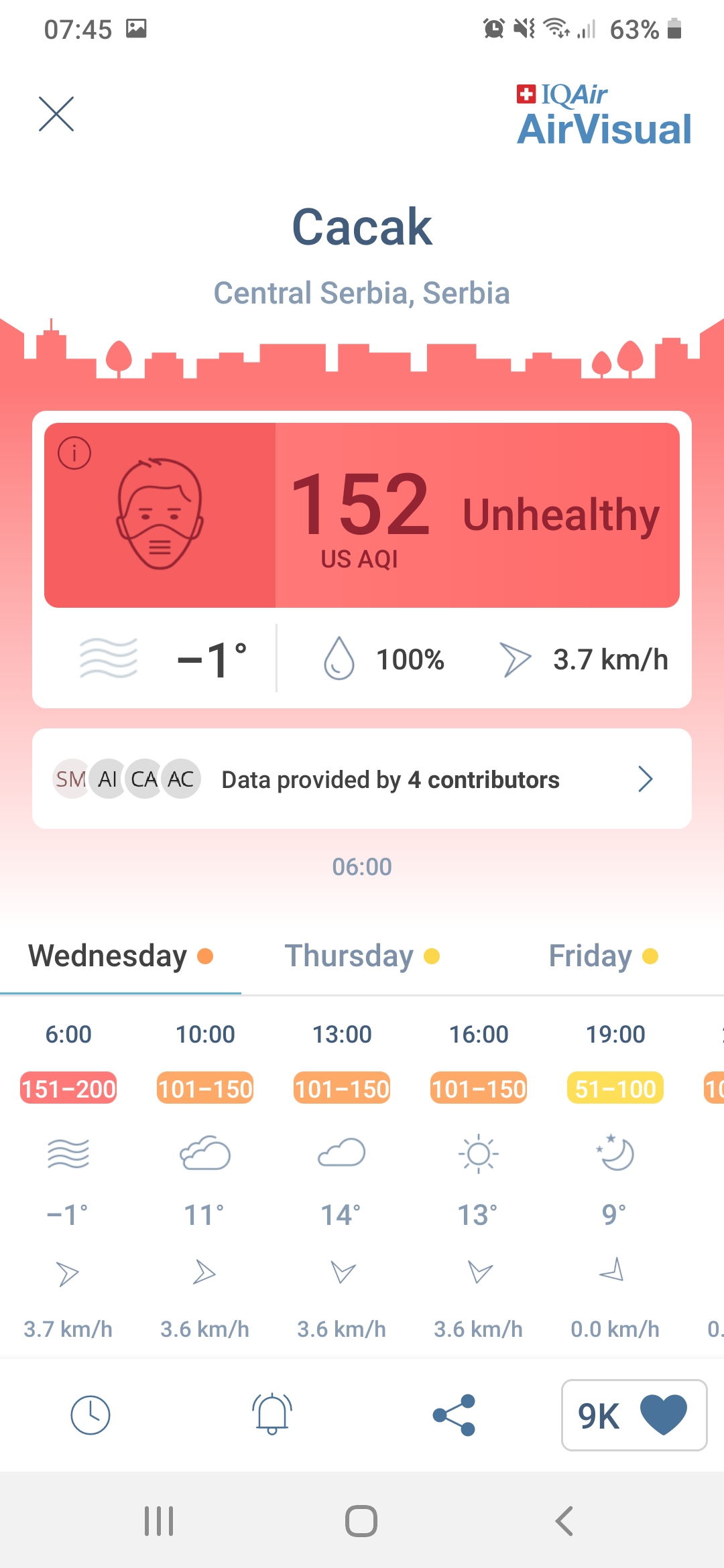The height and width of the screenshot is (1568, 724).
Task: Switch to the Friday forecast tab
Action: (x=603, y=956)
